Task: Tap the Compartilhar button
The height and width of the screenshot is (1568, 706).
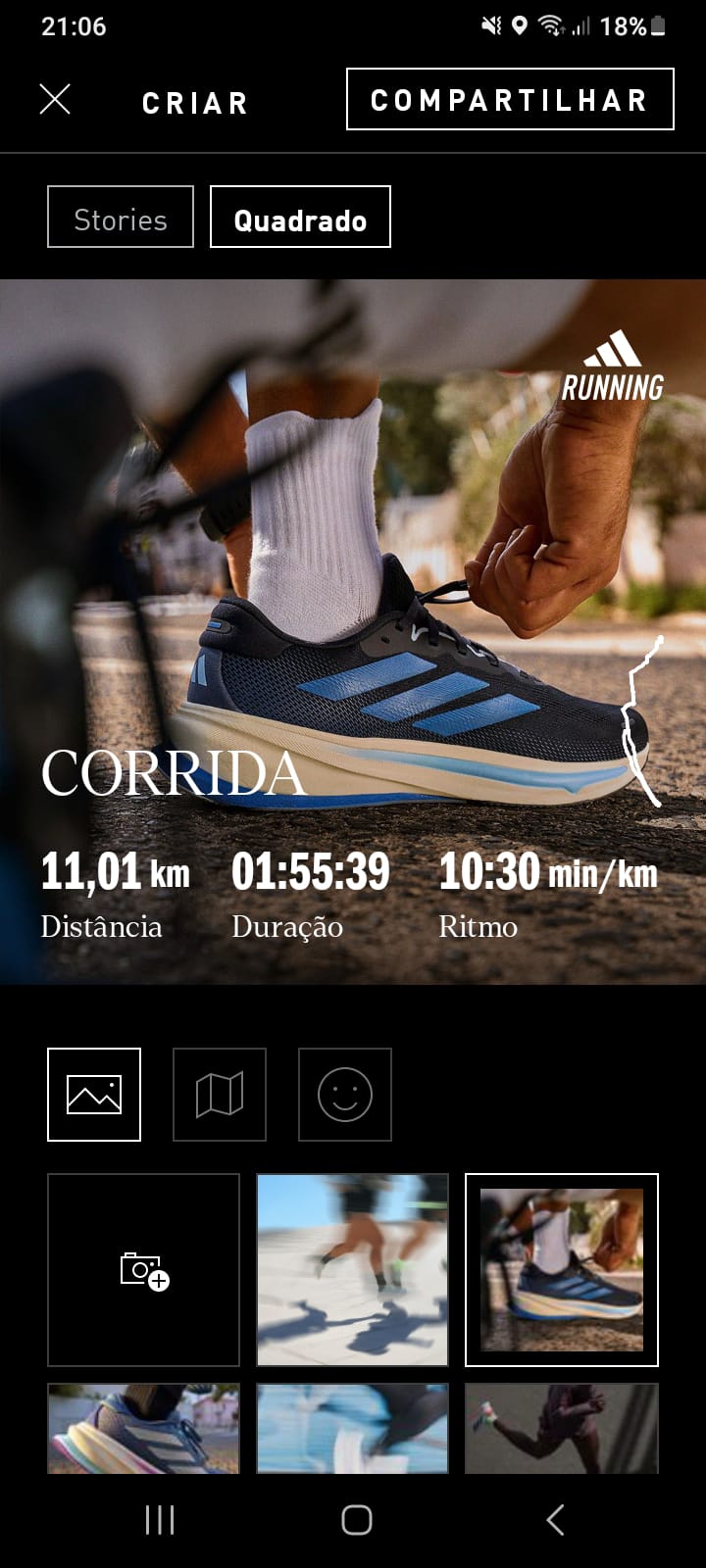Action: [510, 99]
